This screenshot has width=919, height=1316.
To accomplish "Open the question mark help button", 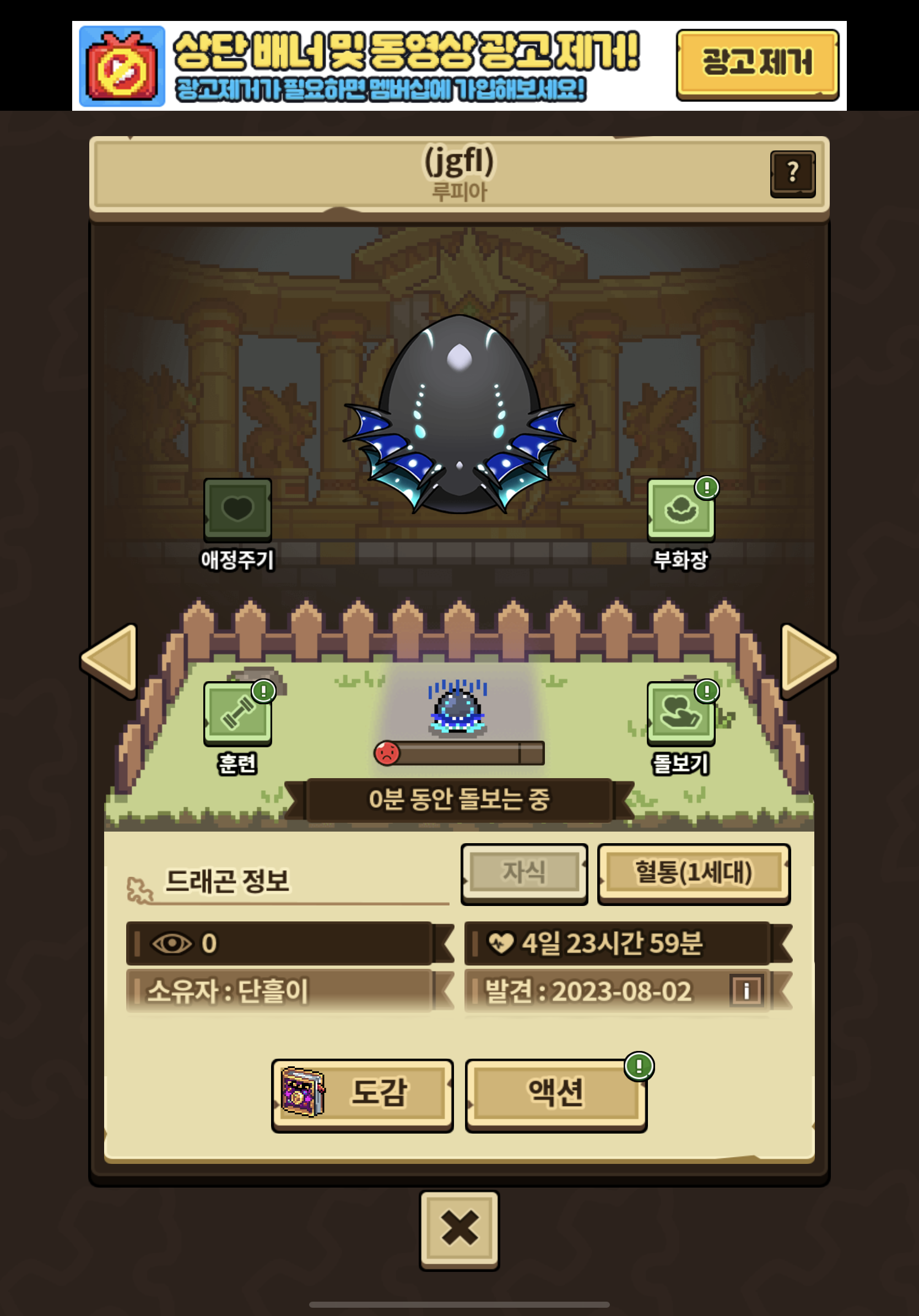I will tap(792, 174).
